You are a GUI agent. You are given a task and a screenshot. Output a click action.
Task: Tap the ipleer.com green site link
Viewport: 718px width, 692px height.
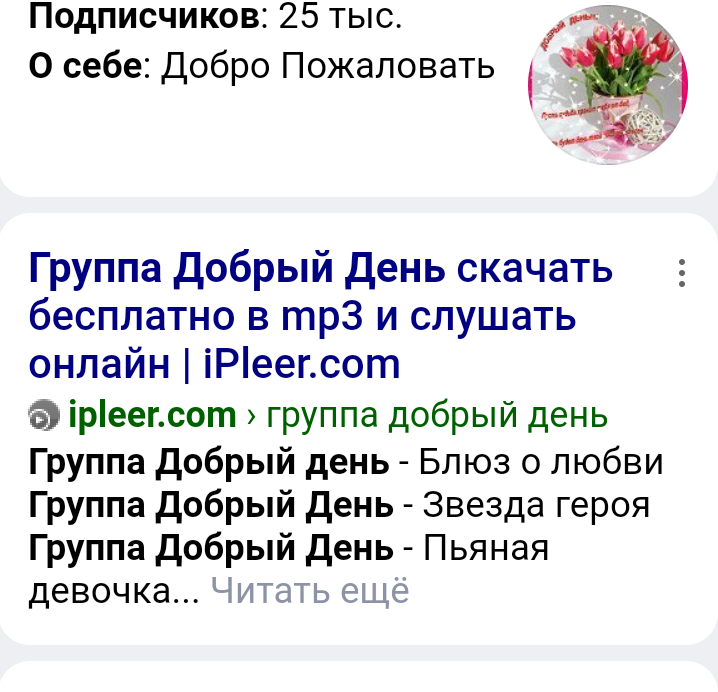coord(152,413)
